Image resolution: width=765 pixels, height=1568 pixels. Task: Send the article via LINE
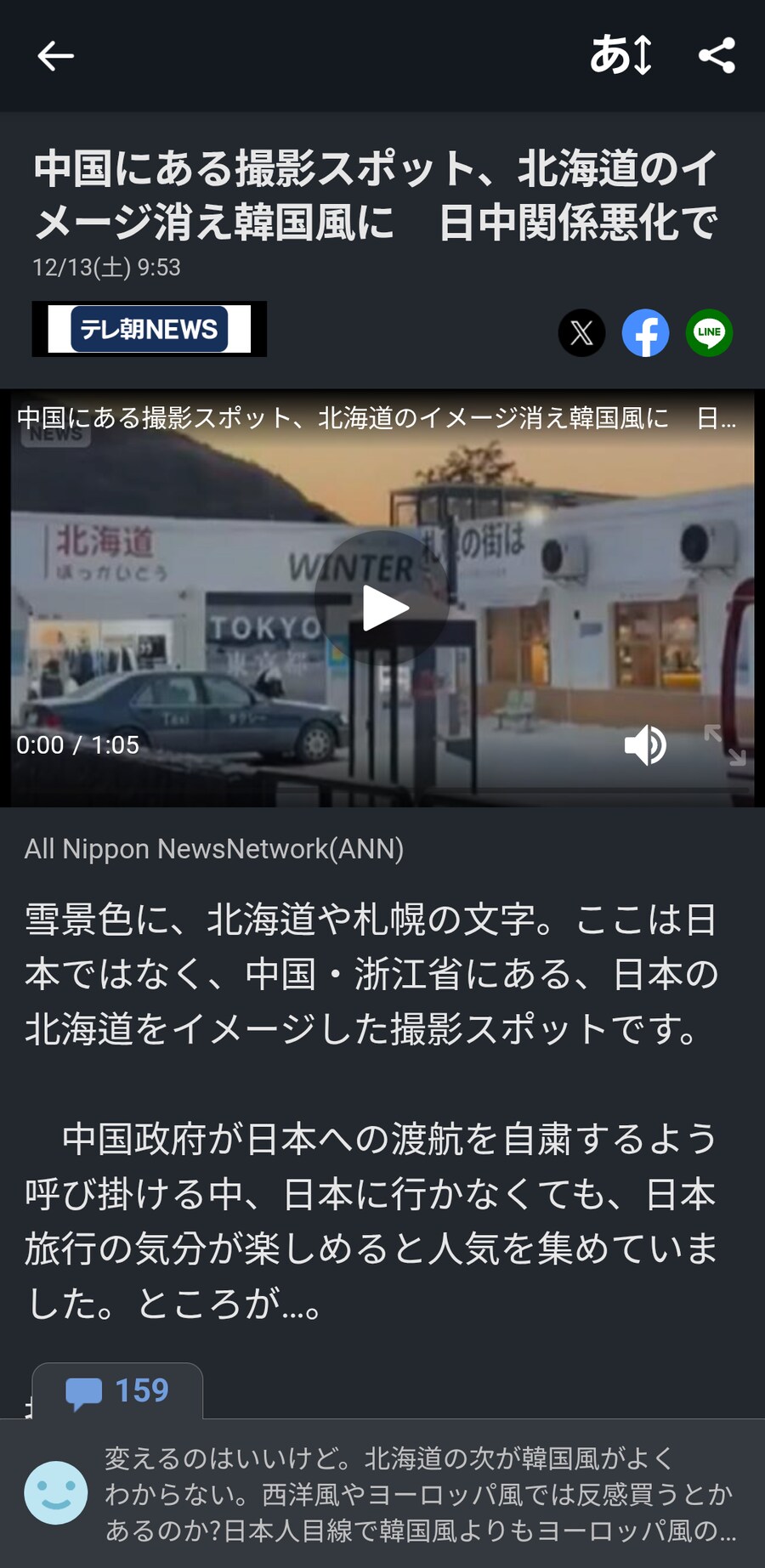[x=708, y=333]
